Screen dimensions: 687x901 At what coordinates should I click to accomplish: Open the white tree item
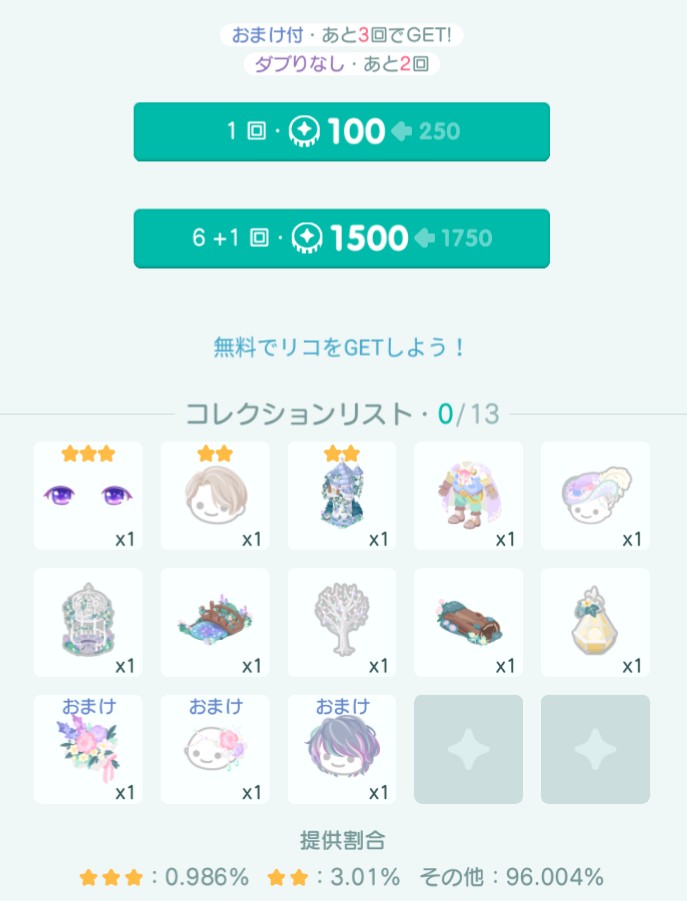(342, 622)
